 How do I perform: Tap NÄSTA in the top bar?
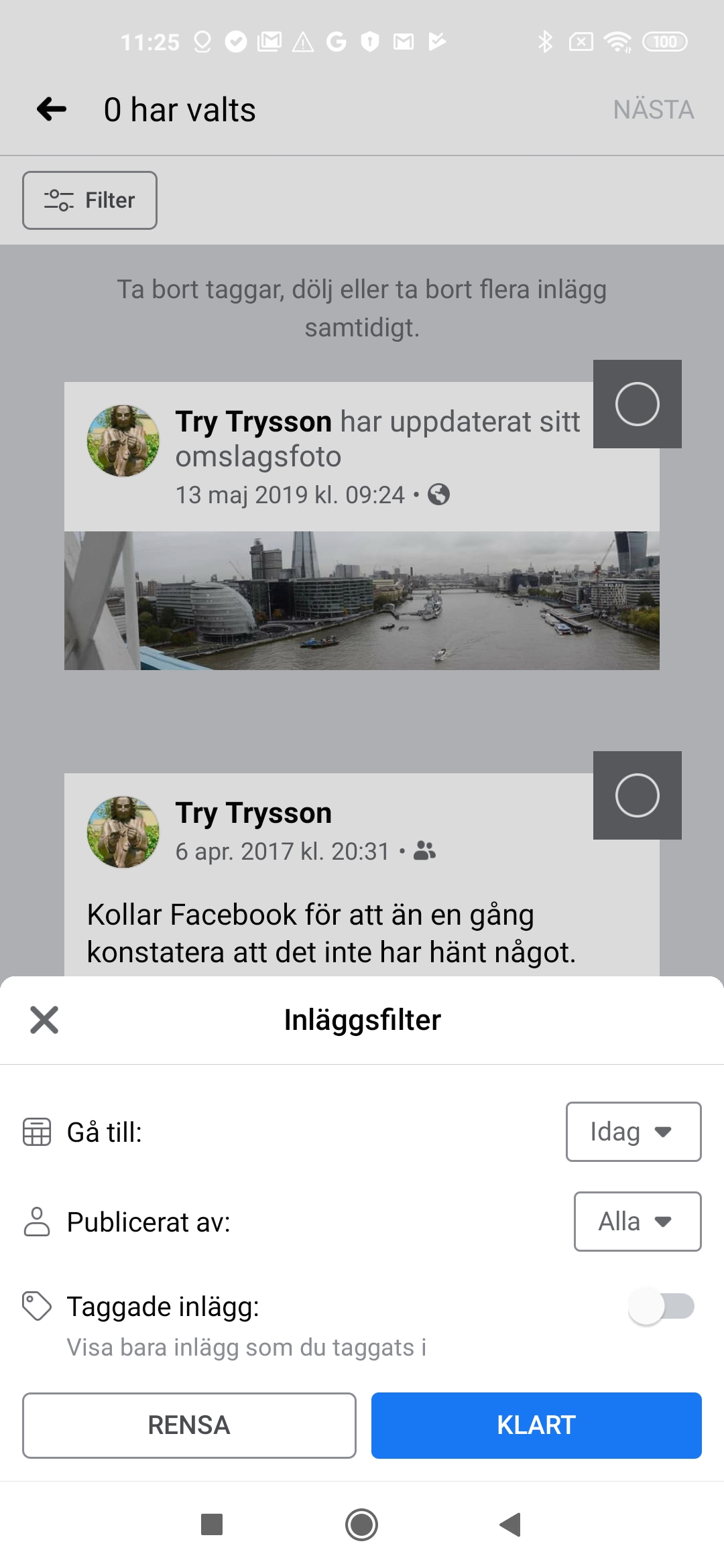pos(653,109)
